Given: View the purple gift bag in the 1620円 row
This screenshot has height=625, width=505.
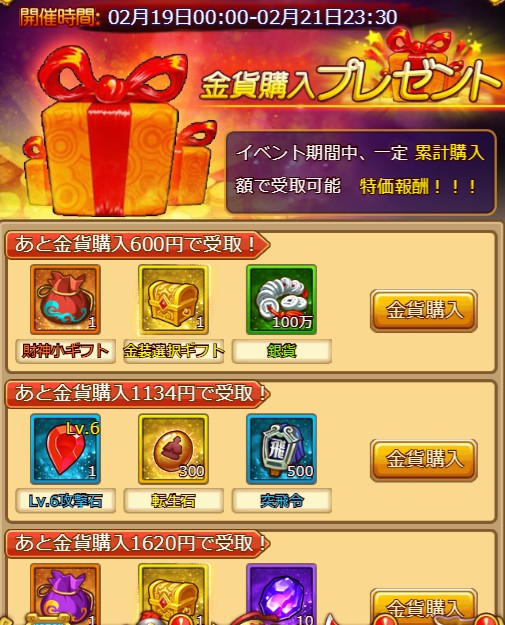Looking at the screenshot, I should (65, 594).
